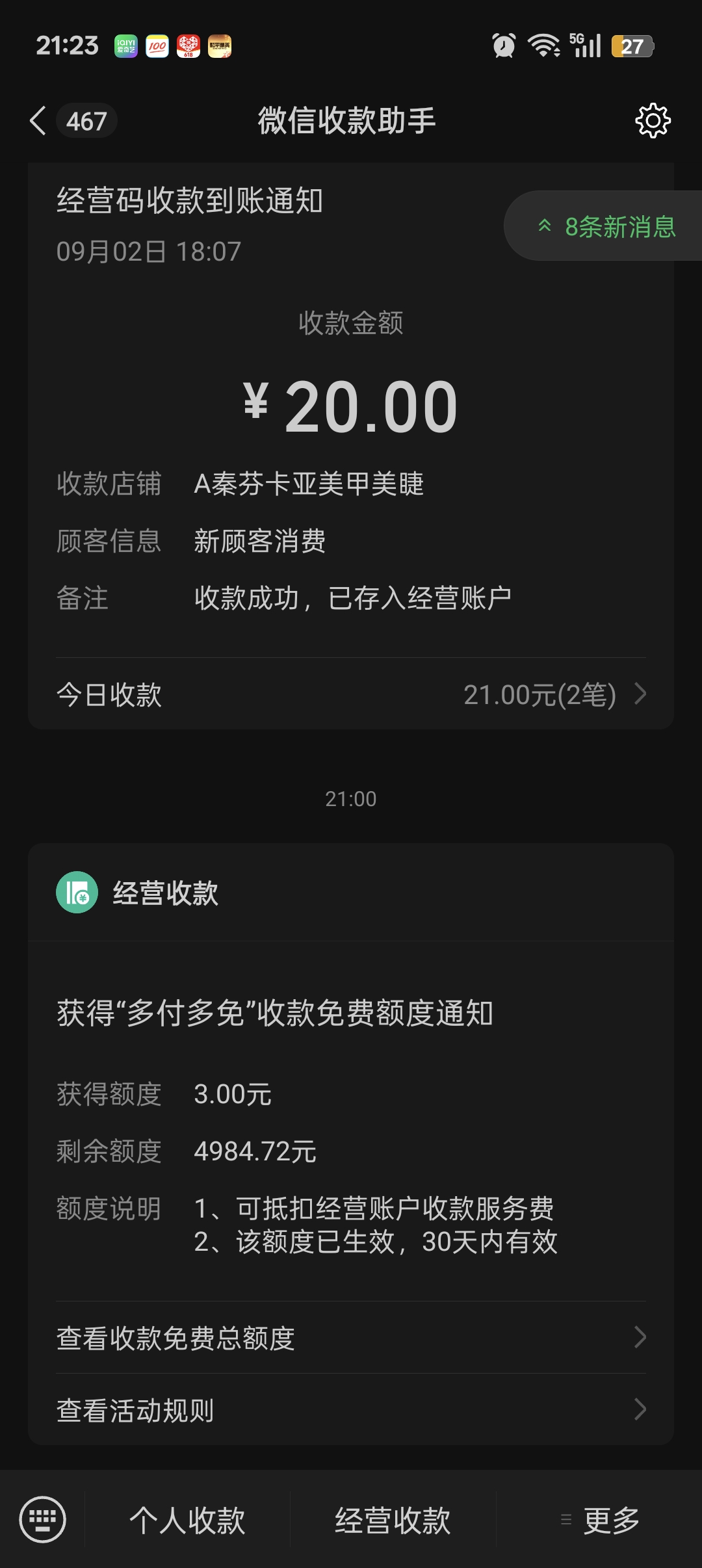
Task: Open 查看收款免费总额度
Action: click(351, 1338)
